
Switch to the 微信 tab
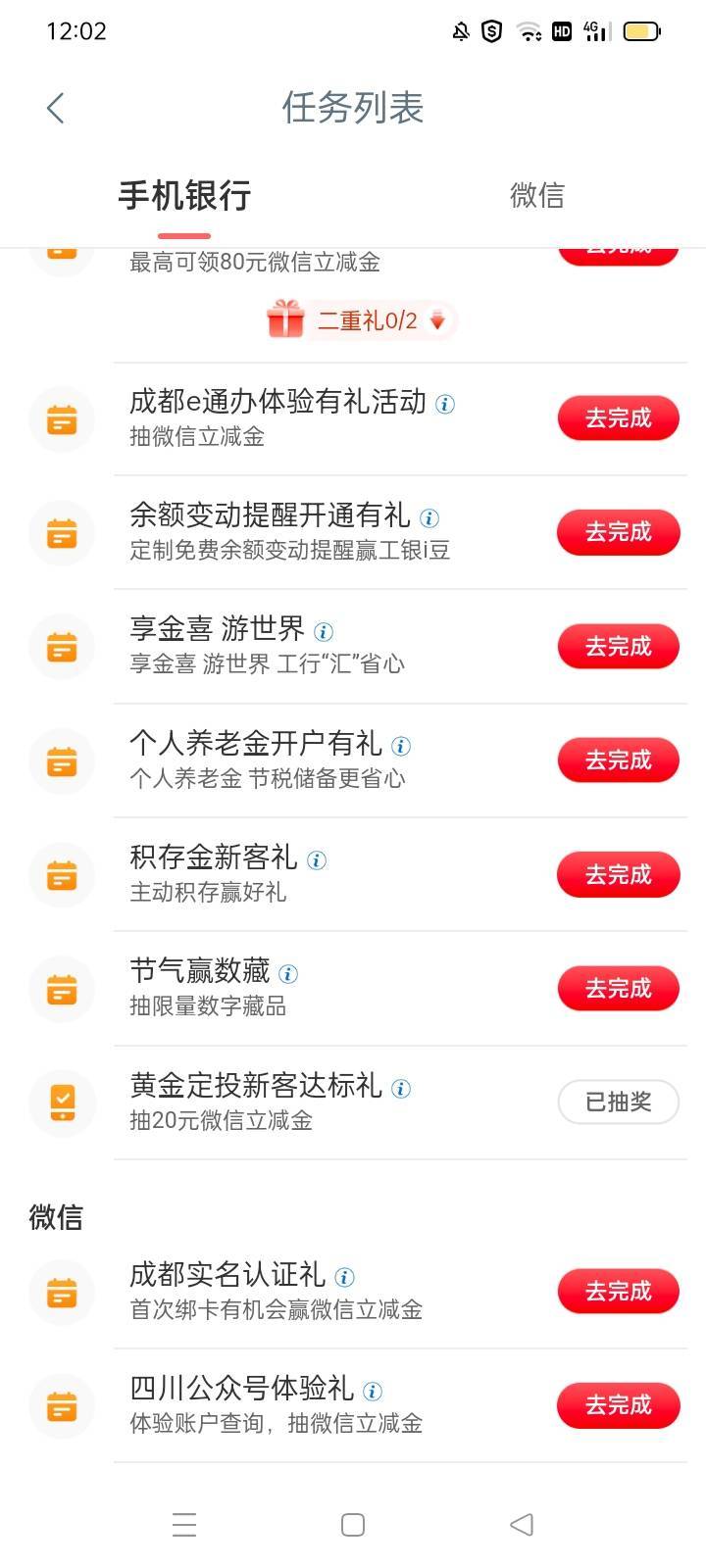coord(536,195)
